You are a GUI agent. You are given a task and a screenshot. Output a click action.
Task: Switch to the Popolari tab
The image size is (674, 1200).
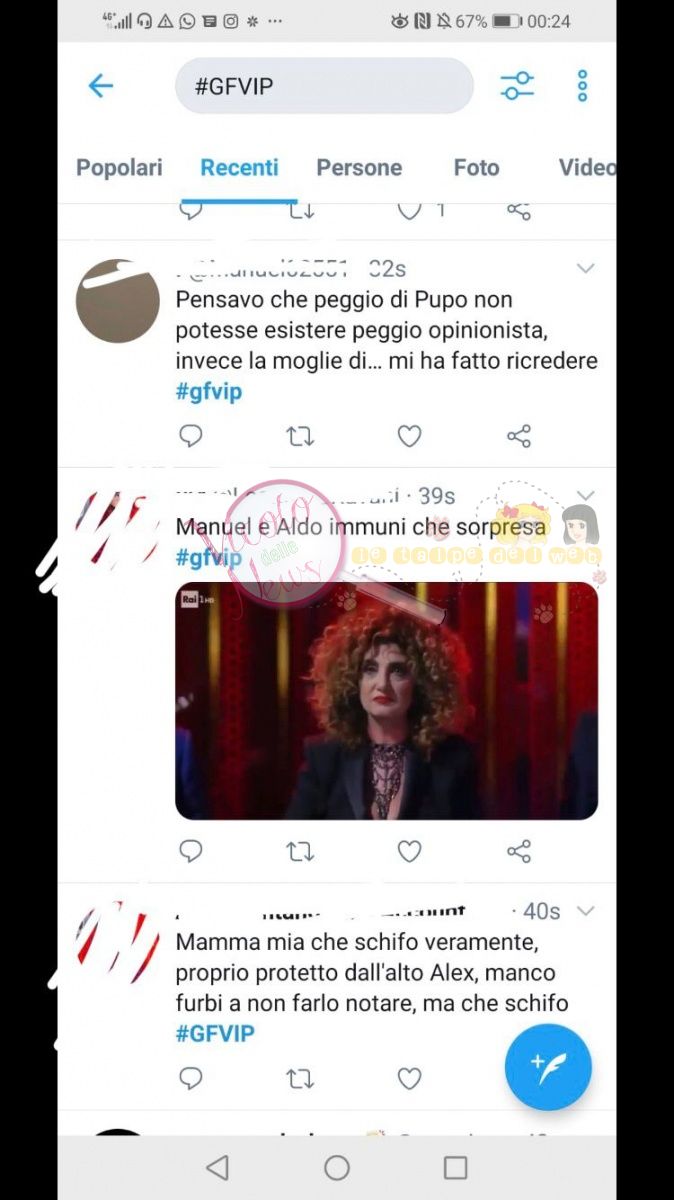click(x=119, y=168)
